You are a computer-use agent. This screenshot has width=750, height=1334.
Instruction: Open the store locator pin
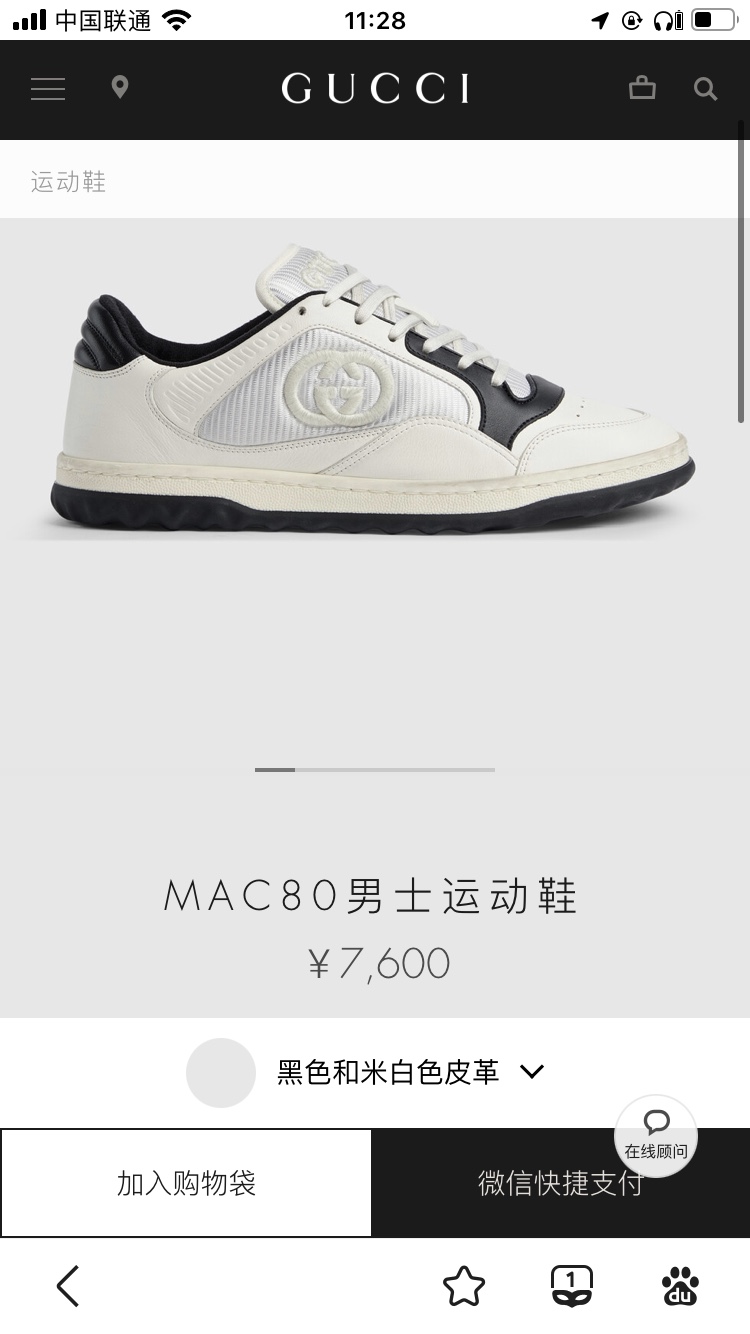pos(120,88)
